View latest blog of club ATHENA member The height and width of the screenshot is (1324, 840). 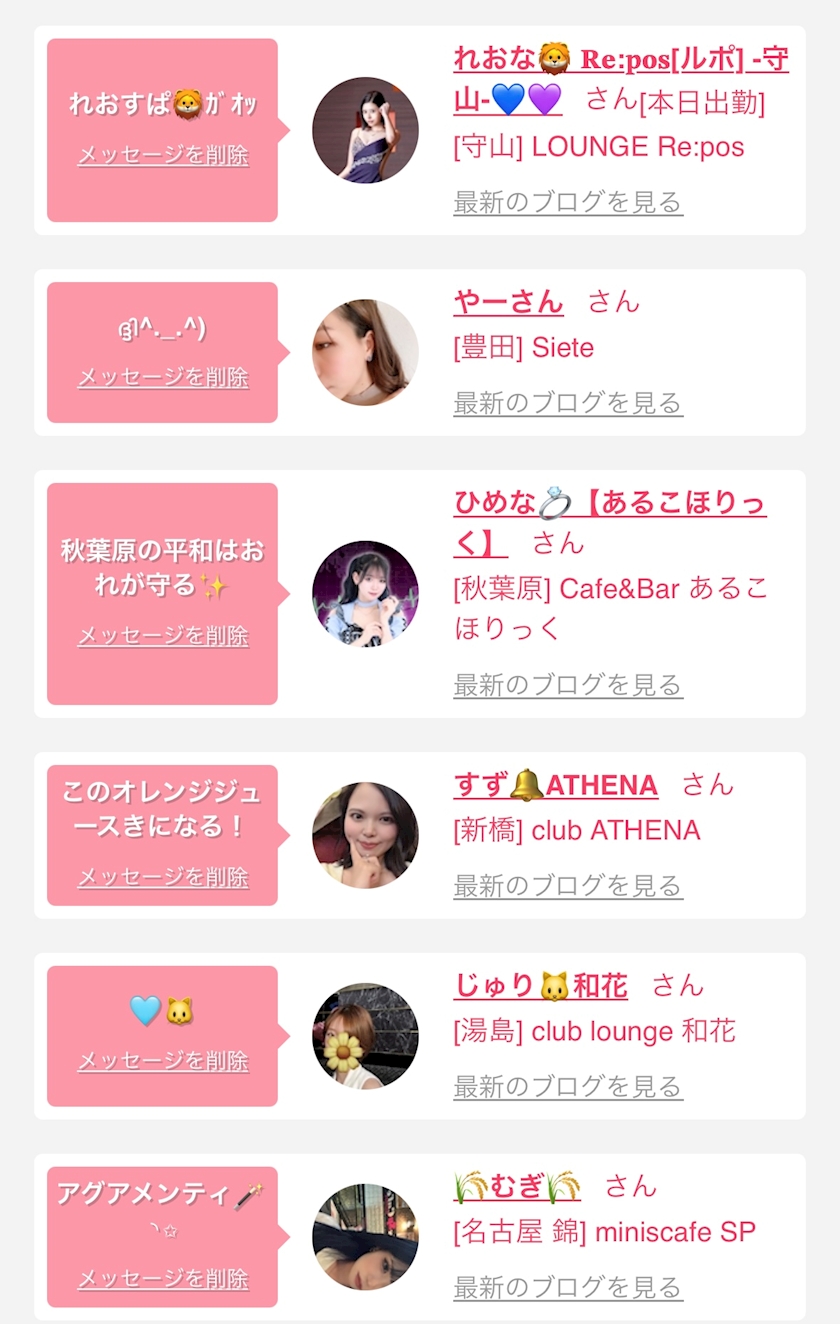pyautogui.click(x=567, y=886)
